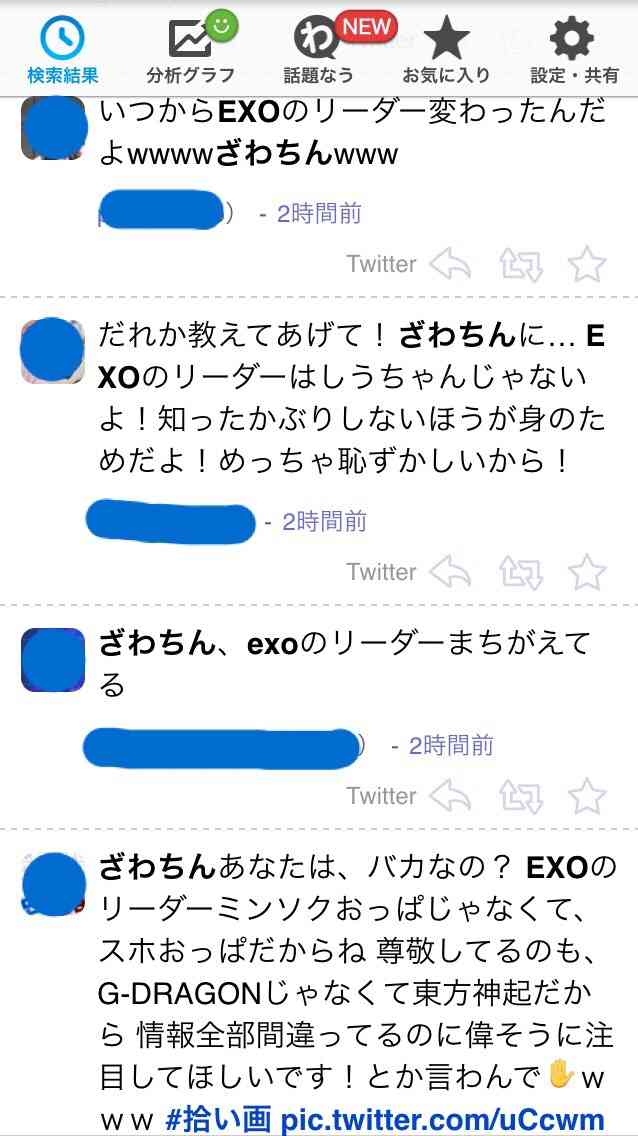
Task: Star the だれか教えてあげて tweet
Action: (587, 572)
